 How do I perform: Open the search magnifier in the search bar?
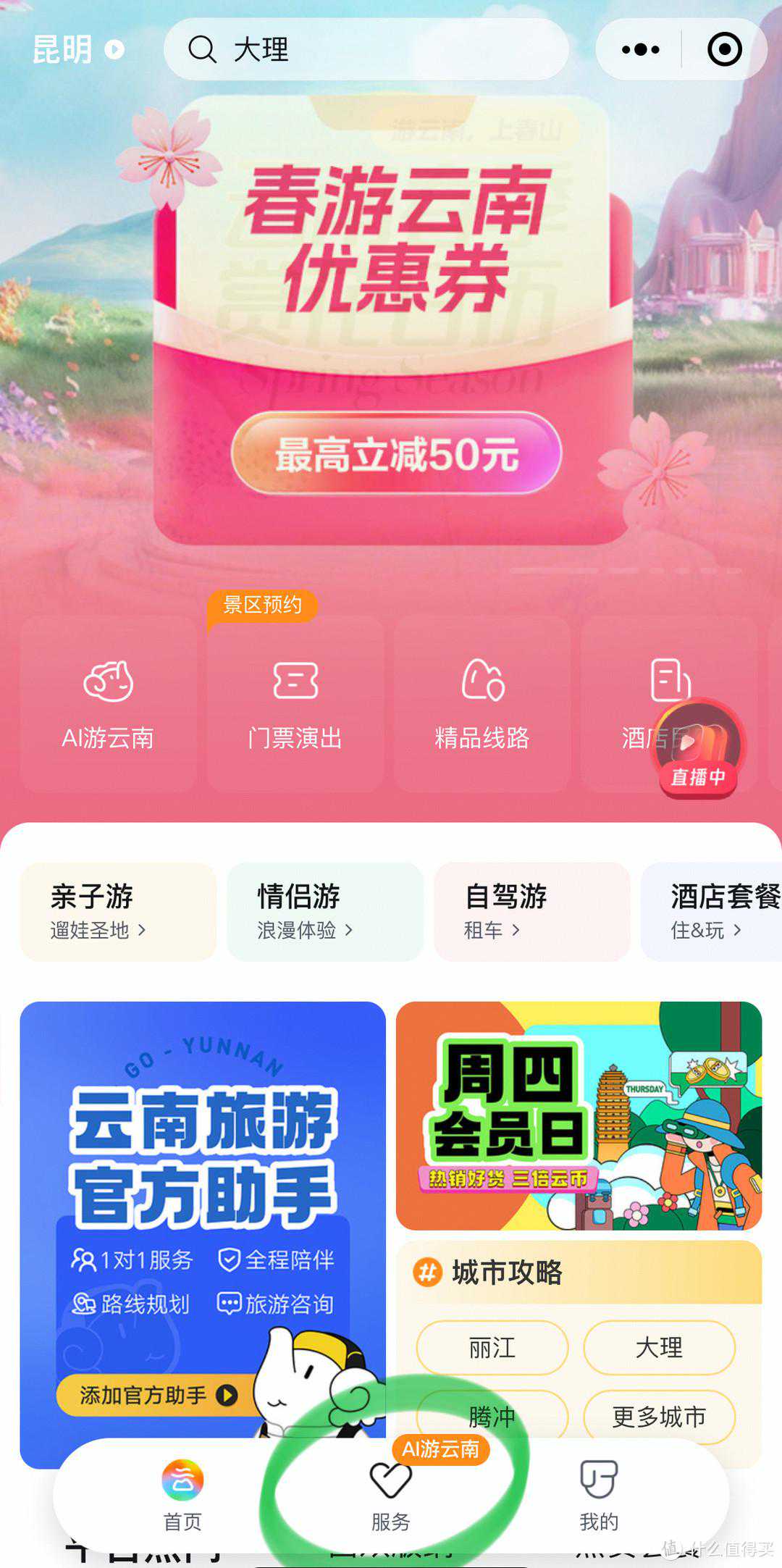[x=203, y=49]
